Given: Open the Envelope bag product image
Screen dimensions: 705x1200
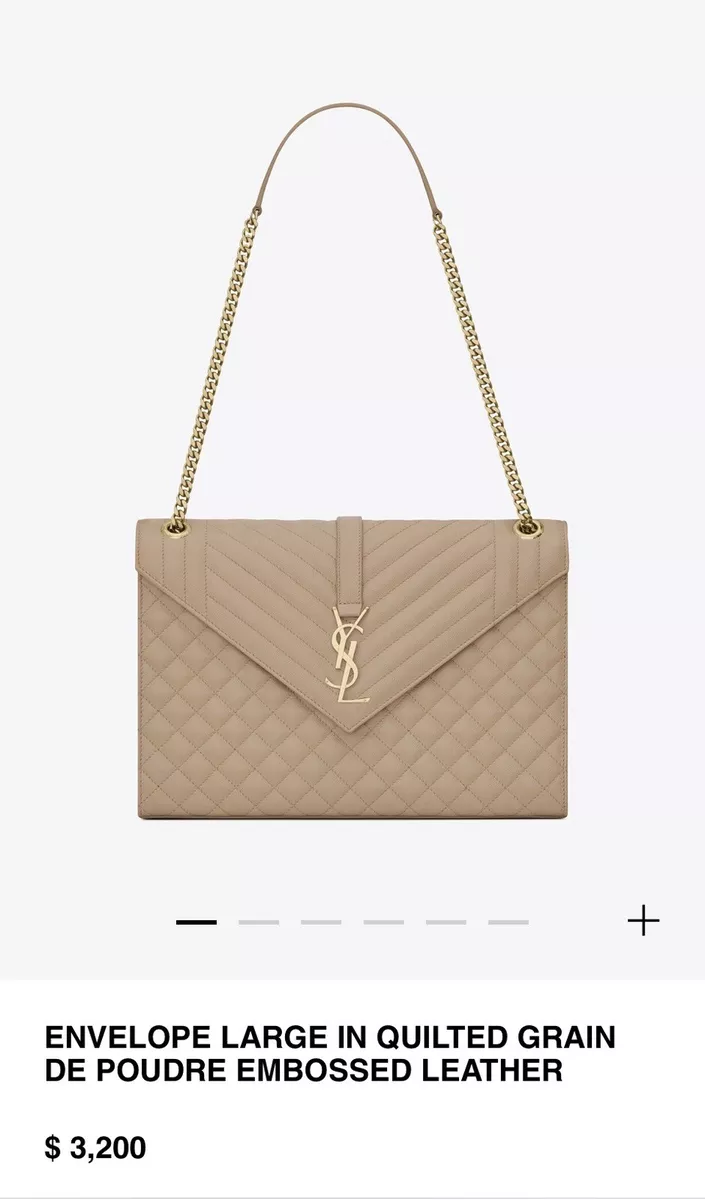Looking at the screenshot, I should tap(352, 461).
